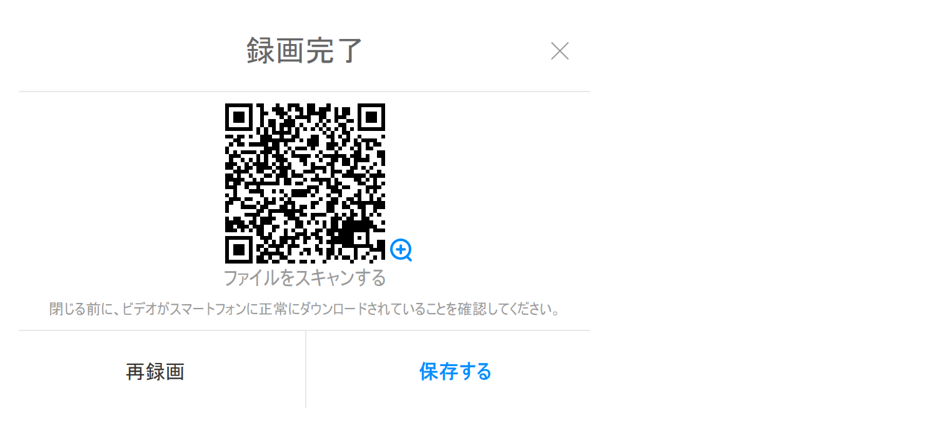Image resolution: width=952 pixels, height=442 pixels.
Task: Tap 再録画 to record again
Action: tap(155, 372)
